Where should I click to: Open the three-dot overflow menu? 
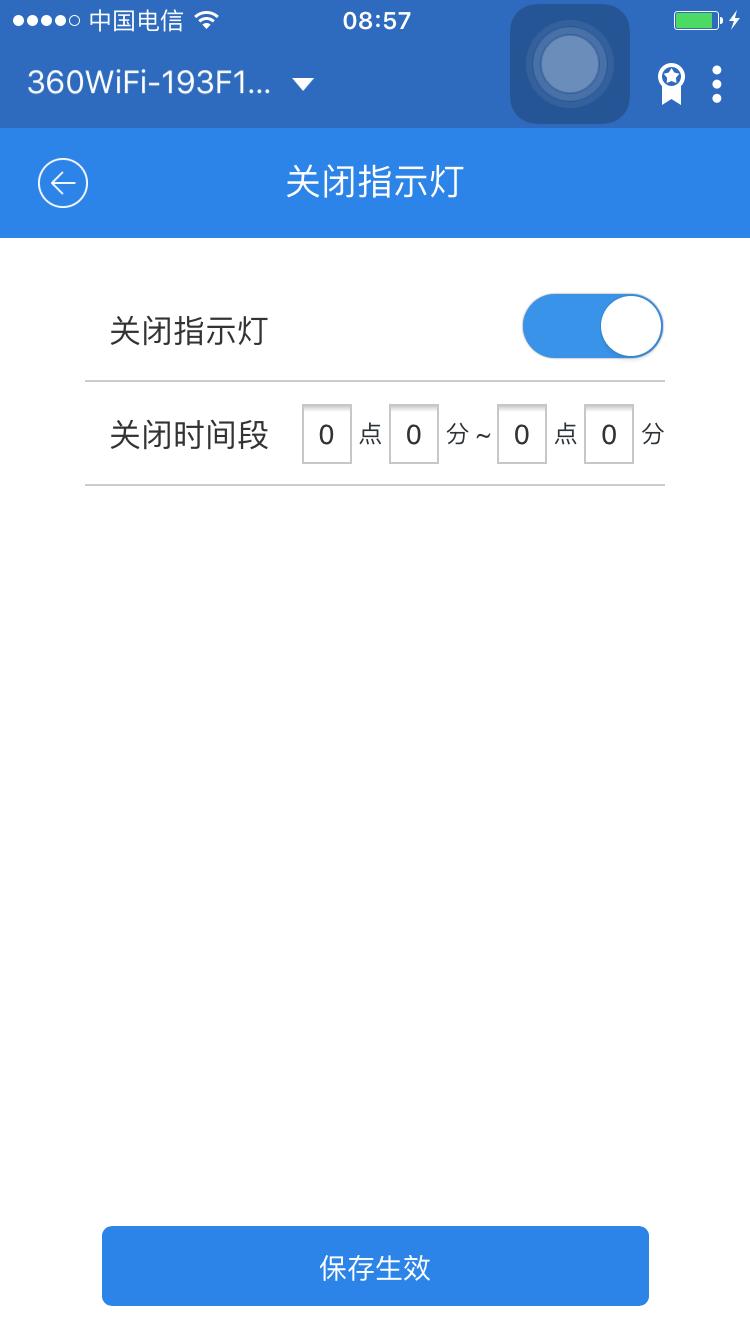tap(717, 84)
